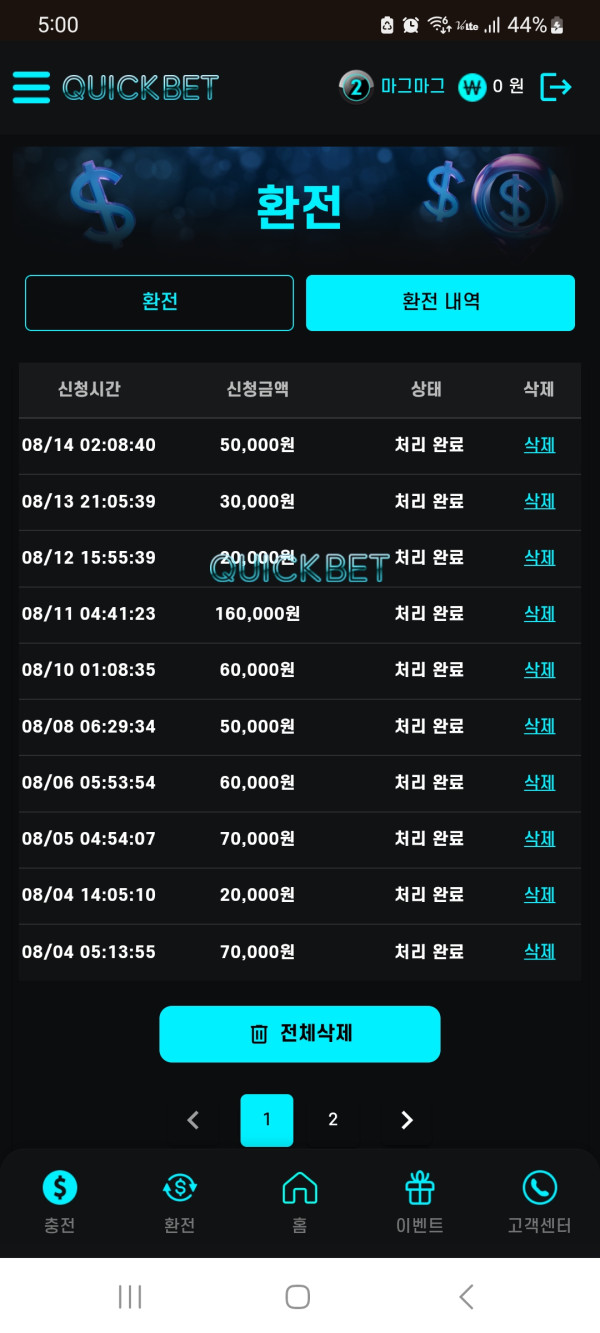Screen dimensions: 600x1333
Task: Remove the 08/11 04:41:23 entry
Action: (539, 613)
